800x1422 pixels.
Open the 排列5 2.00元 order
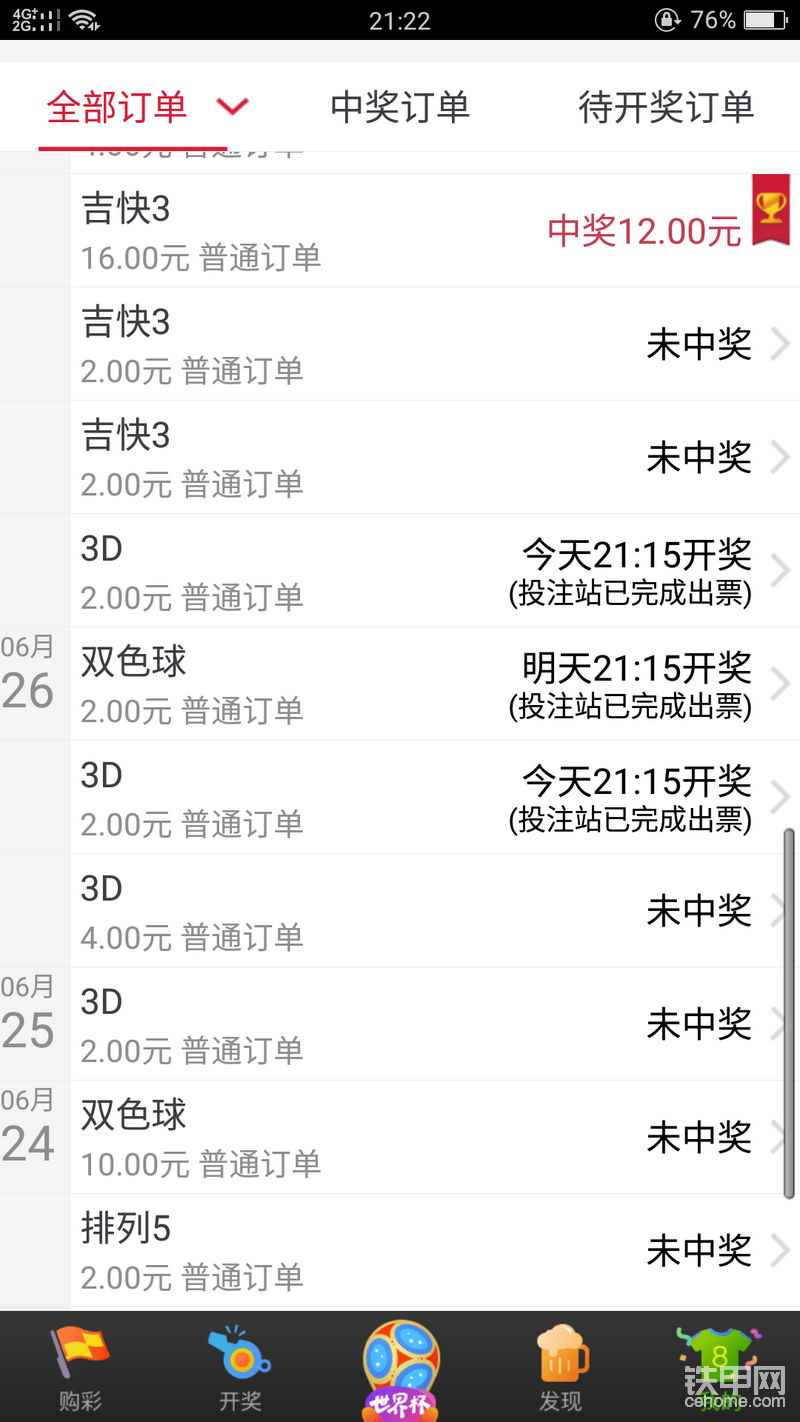point(435,1250)
